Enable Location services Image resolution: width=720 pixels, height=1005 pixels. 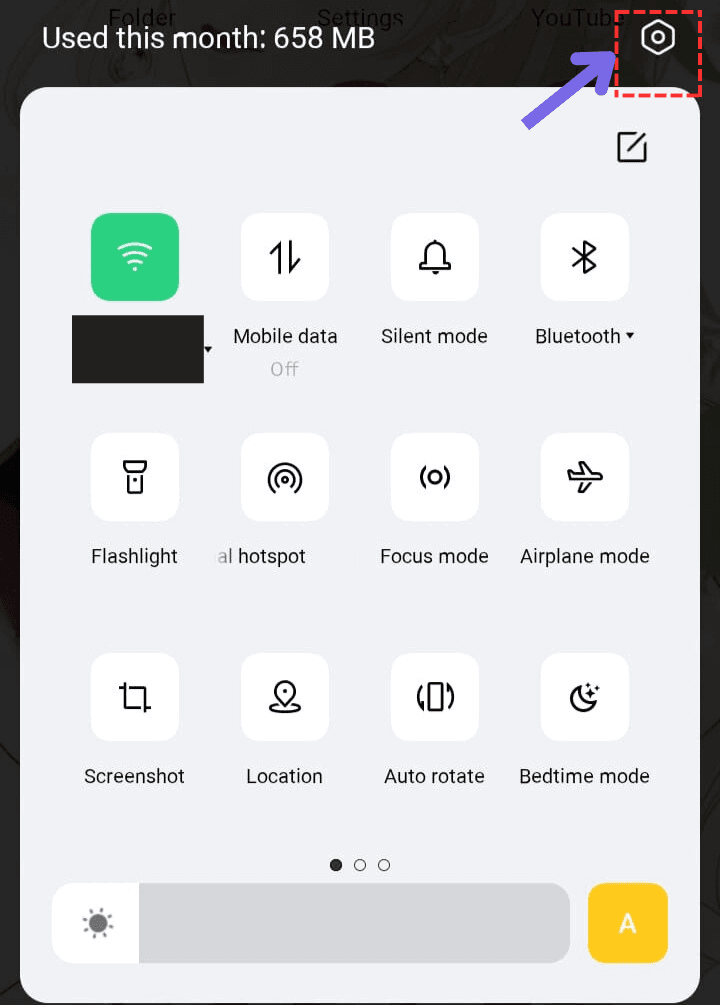point(285,697)
